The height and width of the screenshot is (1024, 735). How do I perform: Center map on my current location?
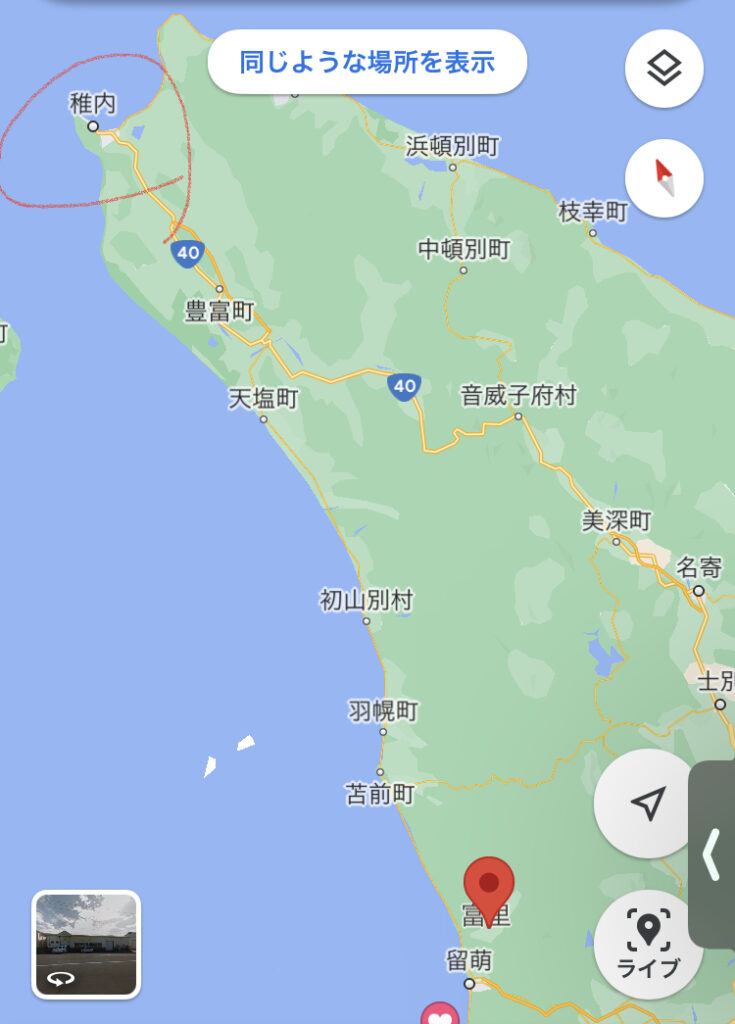point(648,802)
